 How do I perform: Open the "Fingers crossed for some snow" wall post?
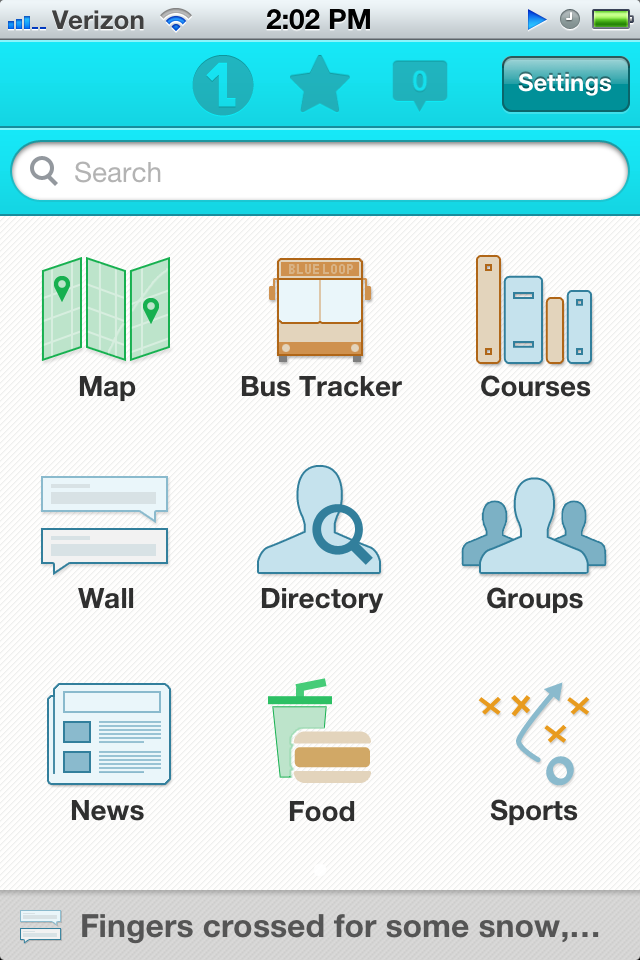[320, 926]
